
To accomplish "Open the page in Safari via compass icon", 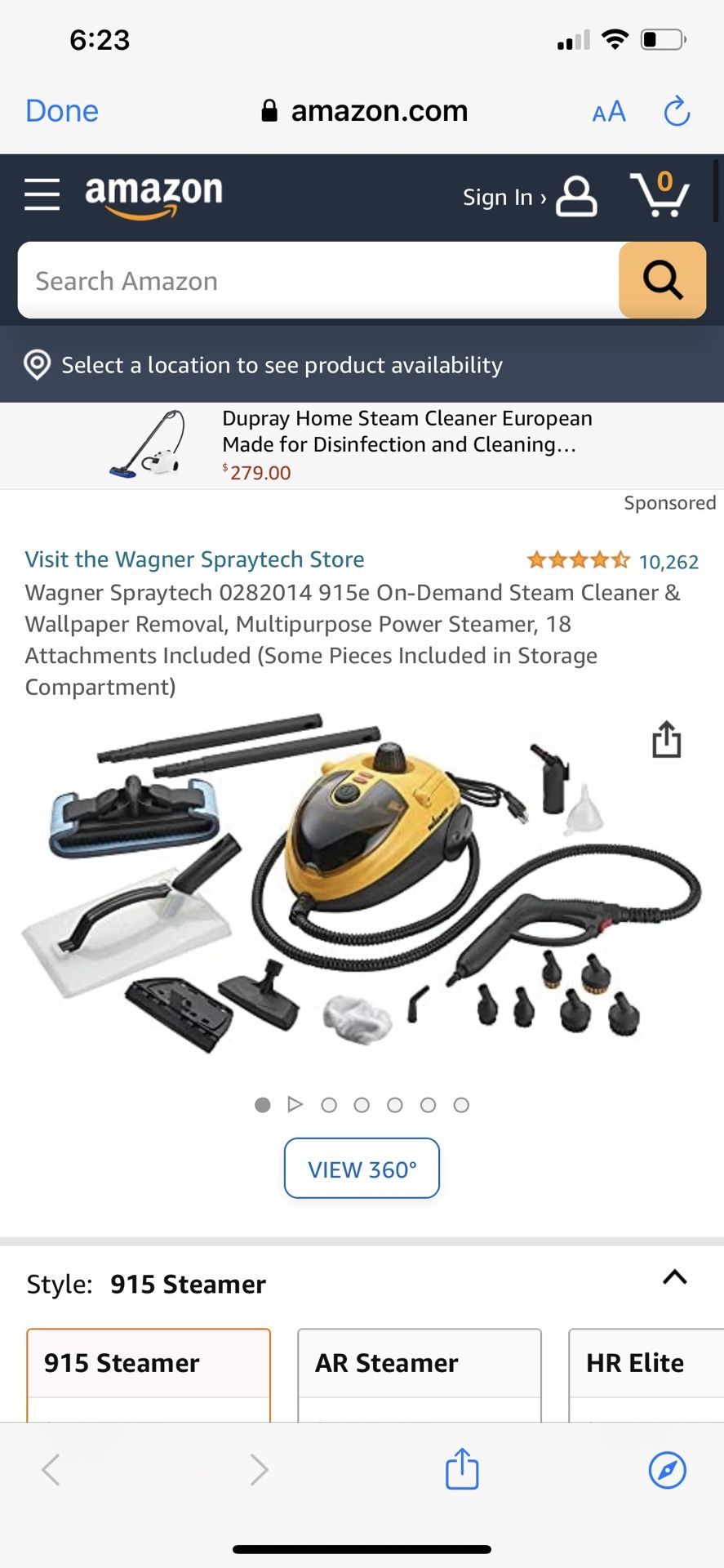I will 667,1470.
